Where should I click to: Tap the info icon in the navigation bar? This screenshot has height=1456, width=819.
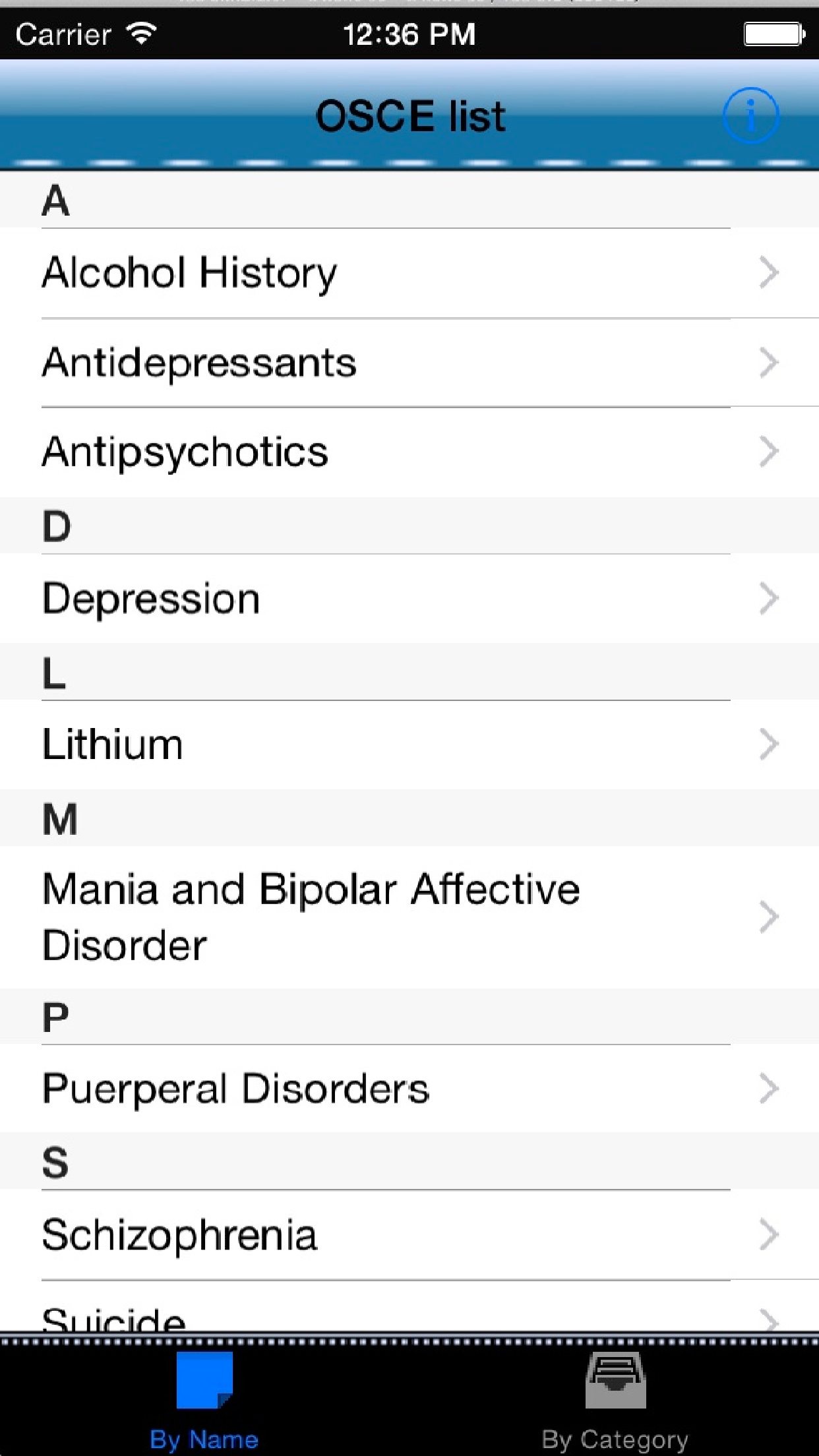[x=752, y=115]
